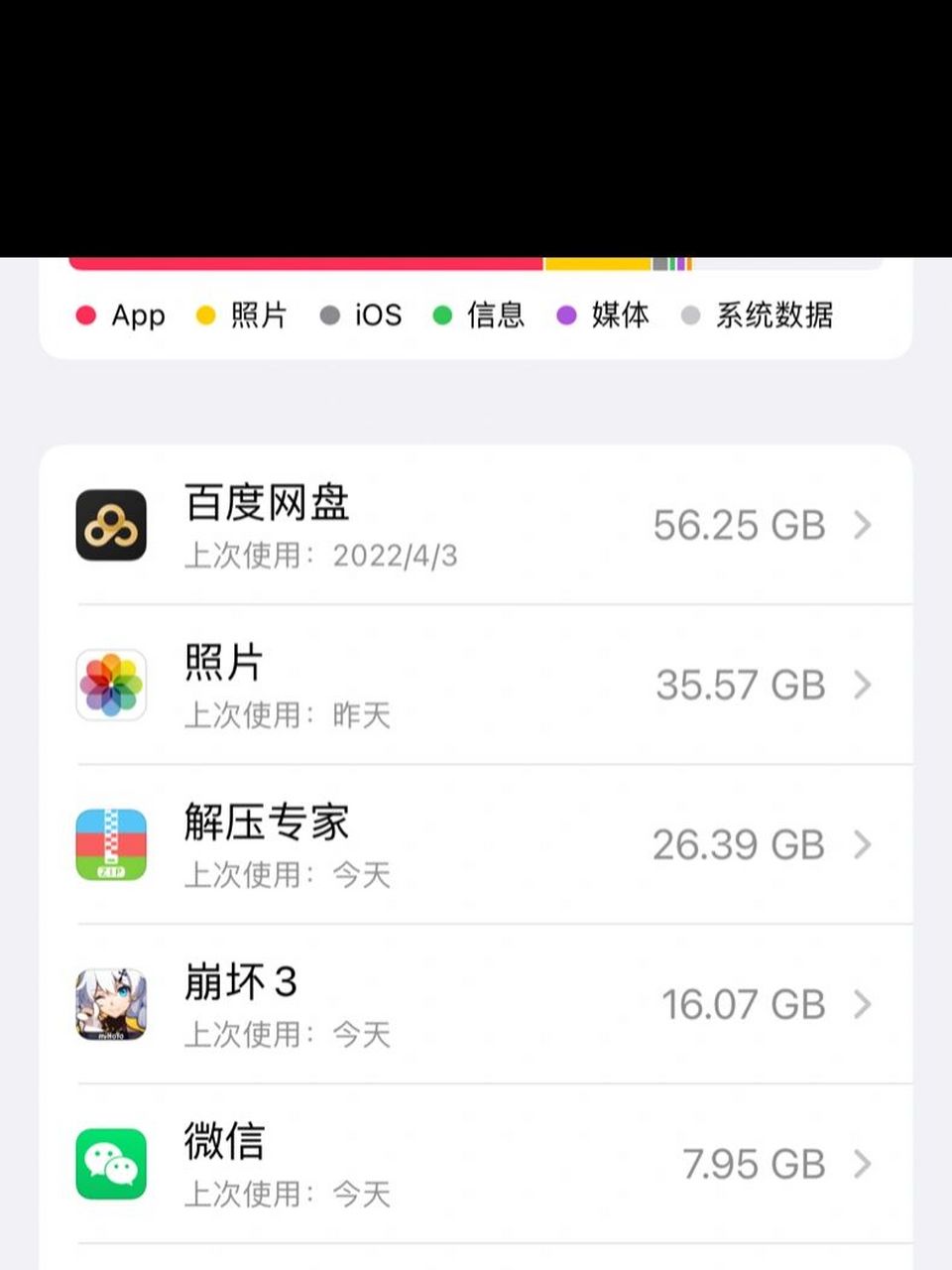Open 微信 storage details
This screenshot has height=1270, width=952.
474,1164
